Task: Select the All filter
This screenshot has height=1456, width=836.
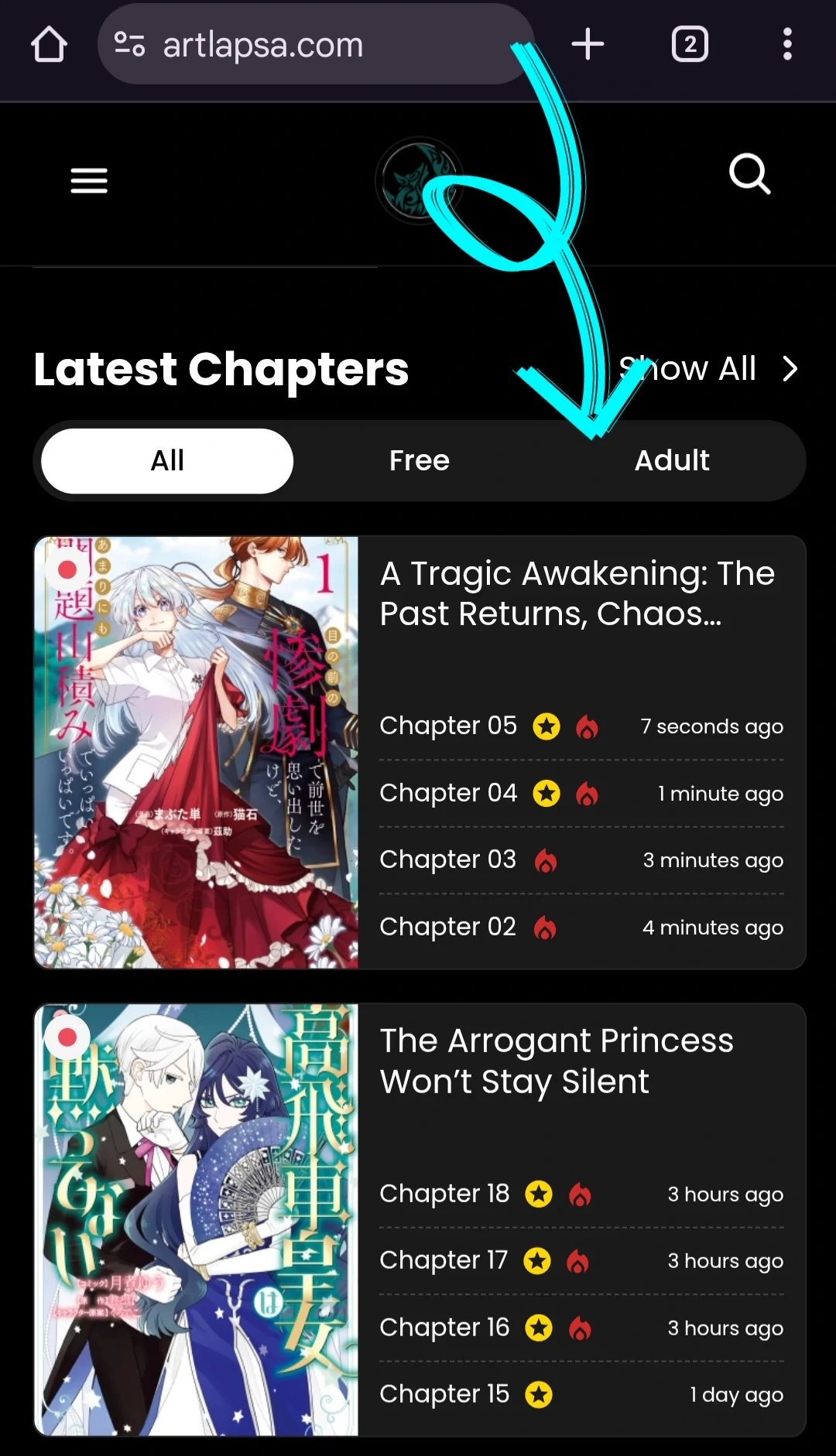Action: click(x=167, y=461)
